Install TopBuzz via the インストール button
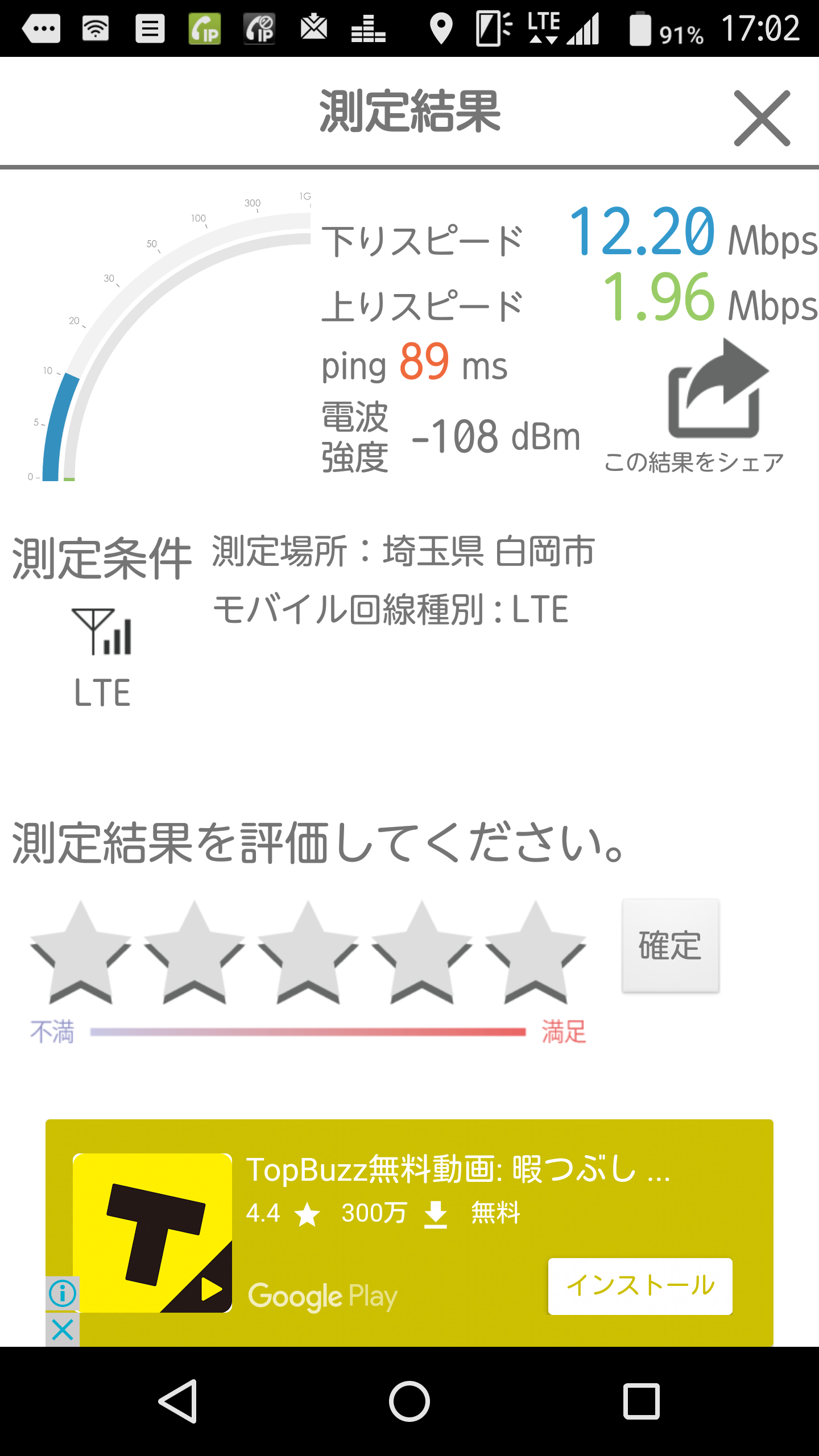This screenshot has width=819, height=1456. pos(640,1286)
